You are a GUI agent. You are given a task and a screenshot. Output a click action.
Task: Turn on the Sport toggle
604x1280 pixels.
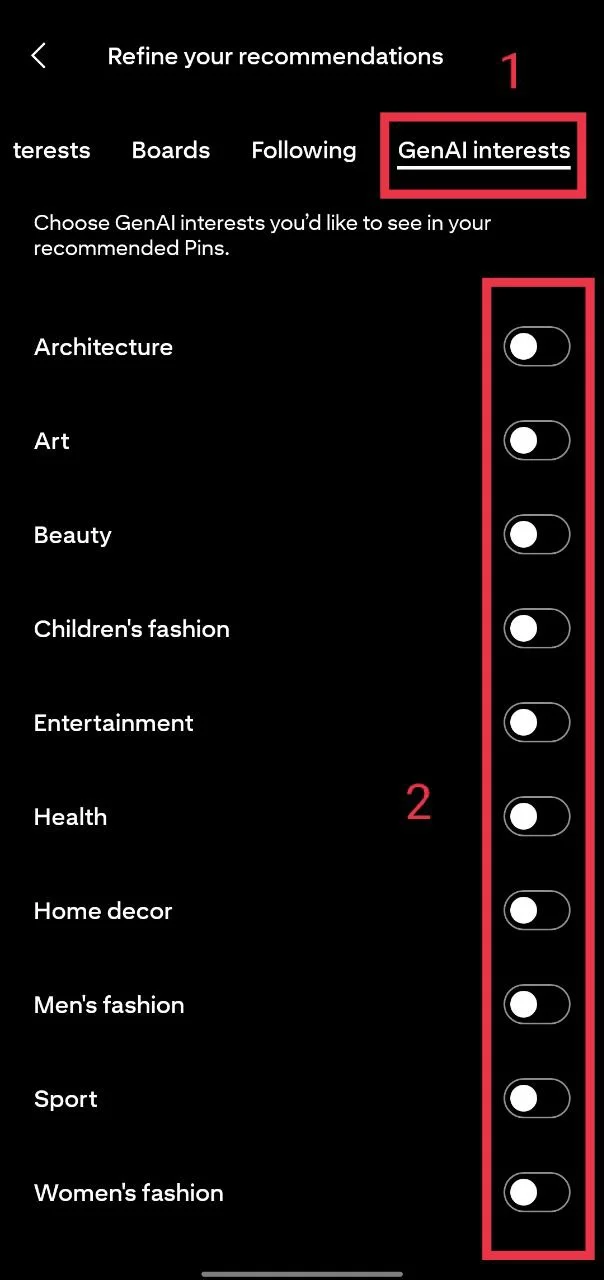click(536, 1099)
